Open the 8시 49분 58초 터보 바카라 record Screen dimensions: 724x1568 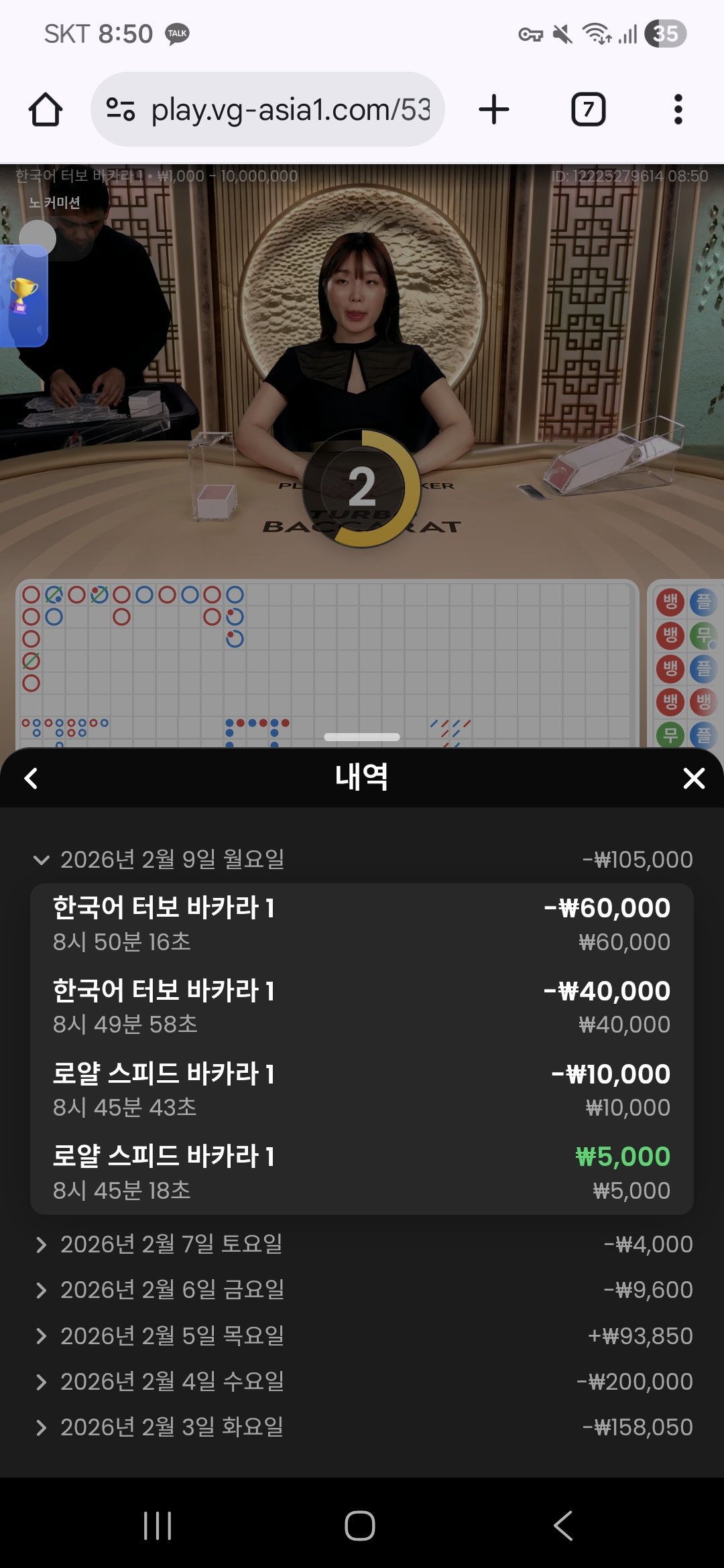[362, 1006]
